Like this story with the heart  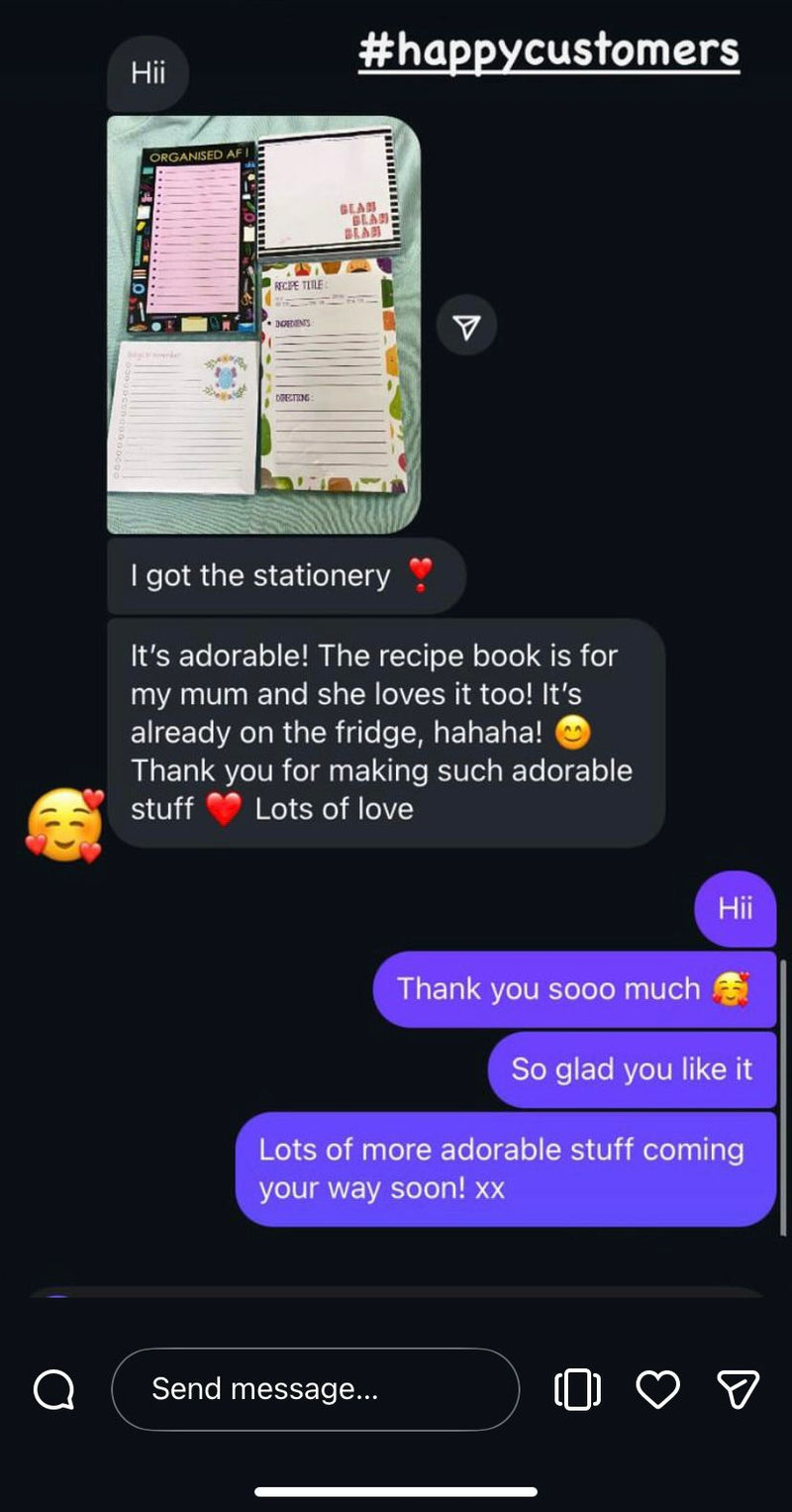pos(657,1389)
